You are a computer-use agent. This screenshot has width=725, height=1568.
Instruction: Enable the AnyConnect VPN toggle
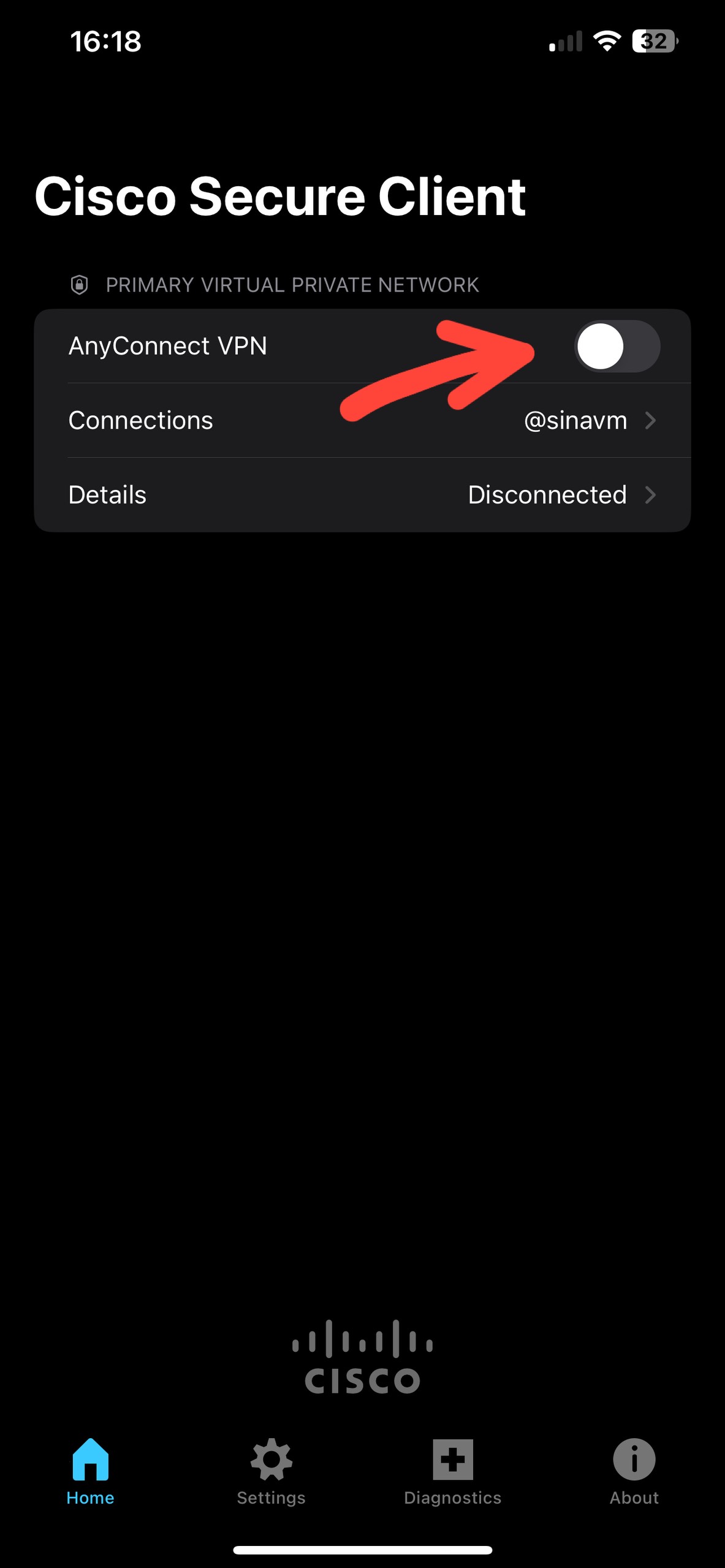point(617,346)
